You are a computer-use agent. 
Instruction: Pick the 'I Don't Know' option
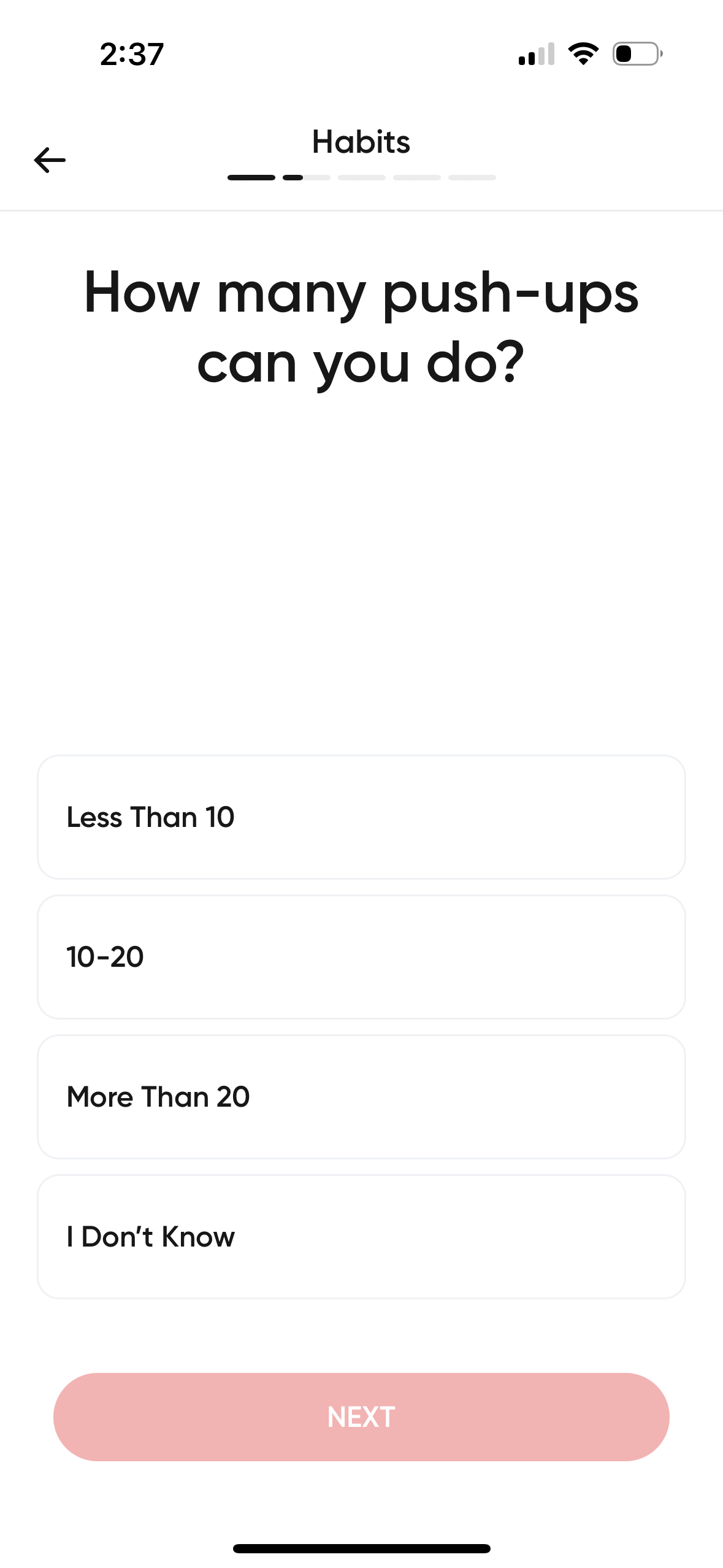tap(361, 1237)
